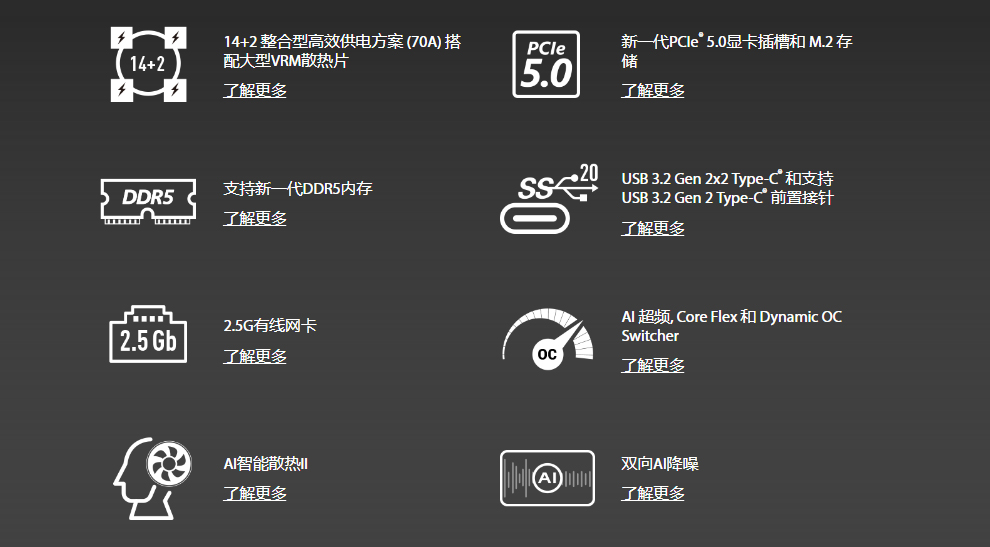Viewport: 990px width, 547px height.
Task: Select 了解更多 under 双向AI降噪
Action: 652,493
